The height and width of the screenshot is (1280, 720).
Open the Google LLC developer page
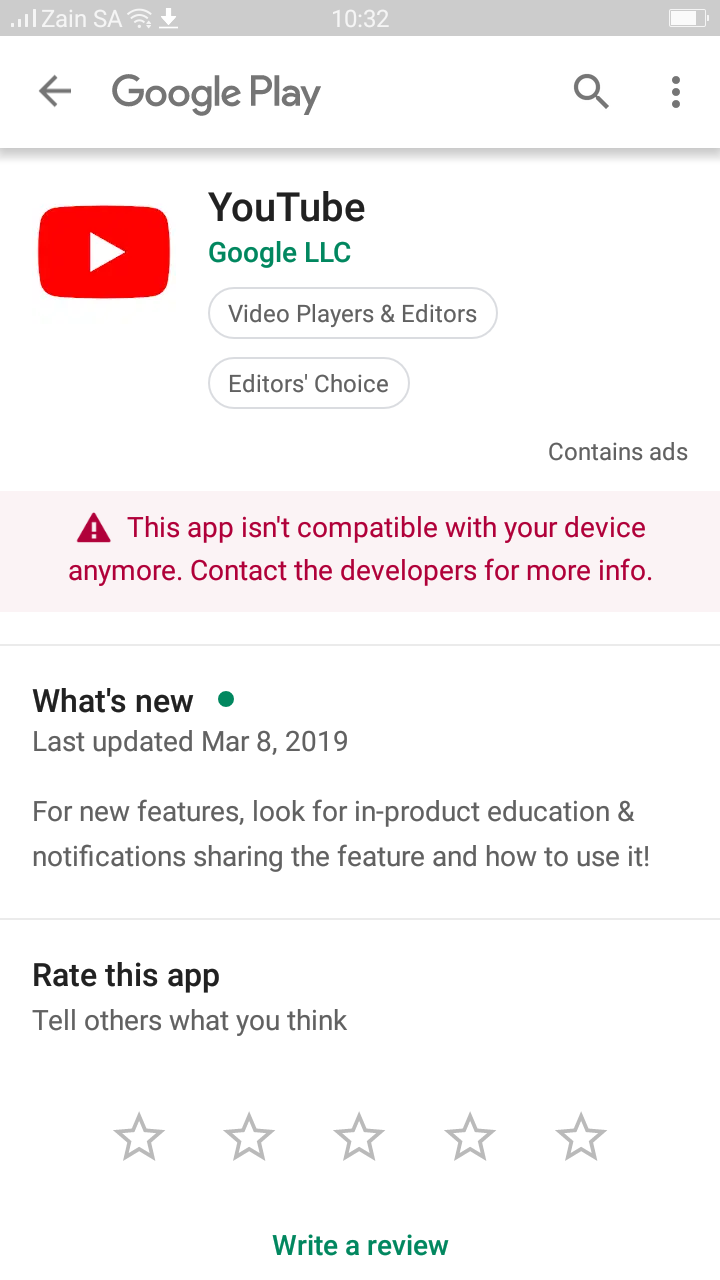pyautogui.click(x=279, y=253)
